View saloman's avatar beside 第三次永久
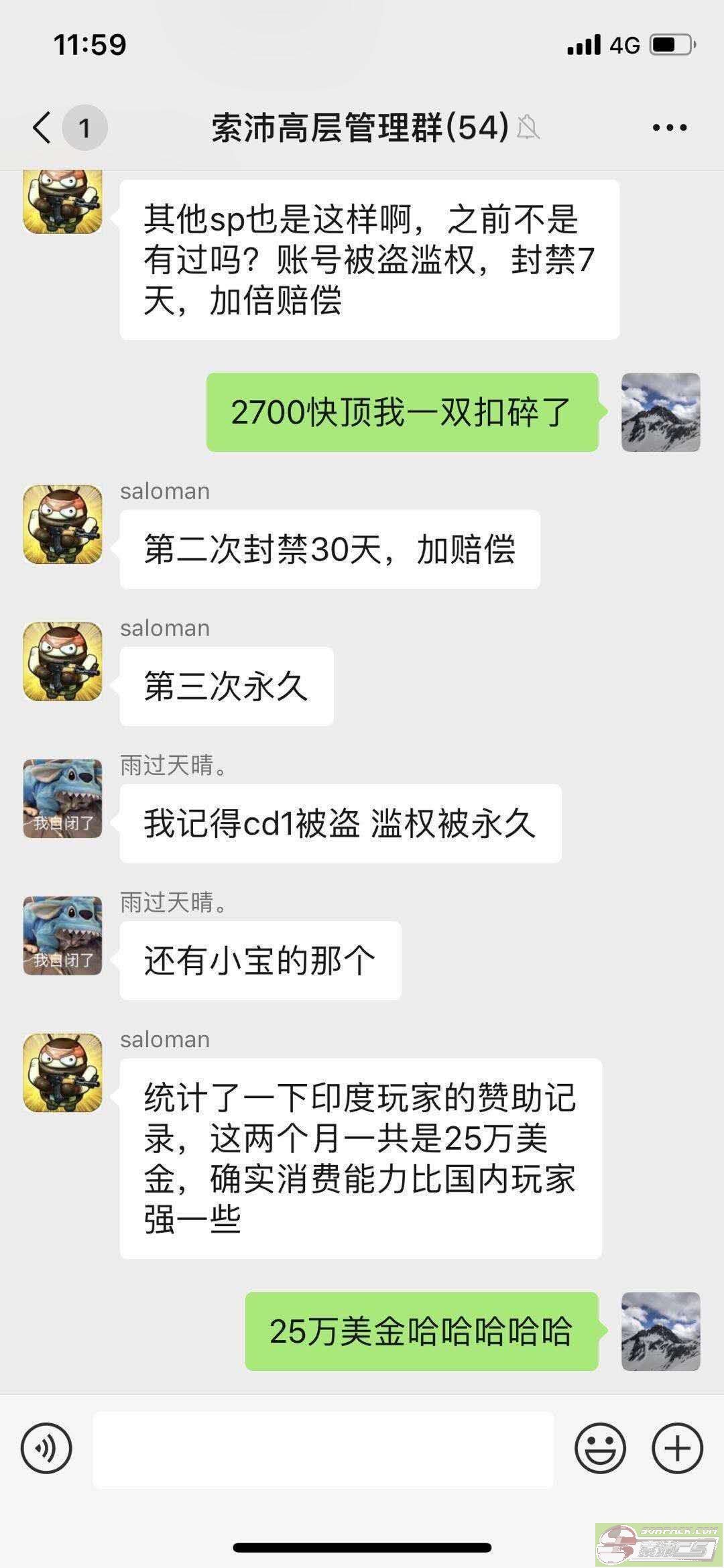 pyautogui.click(x=63, y=662)
